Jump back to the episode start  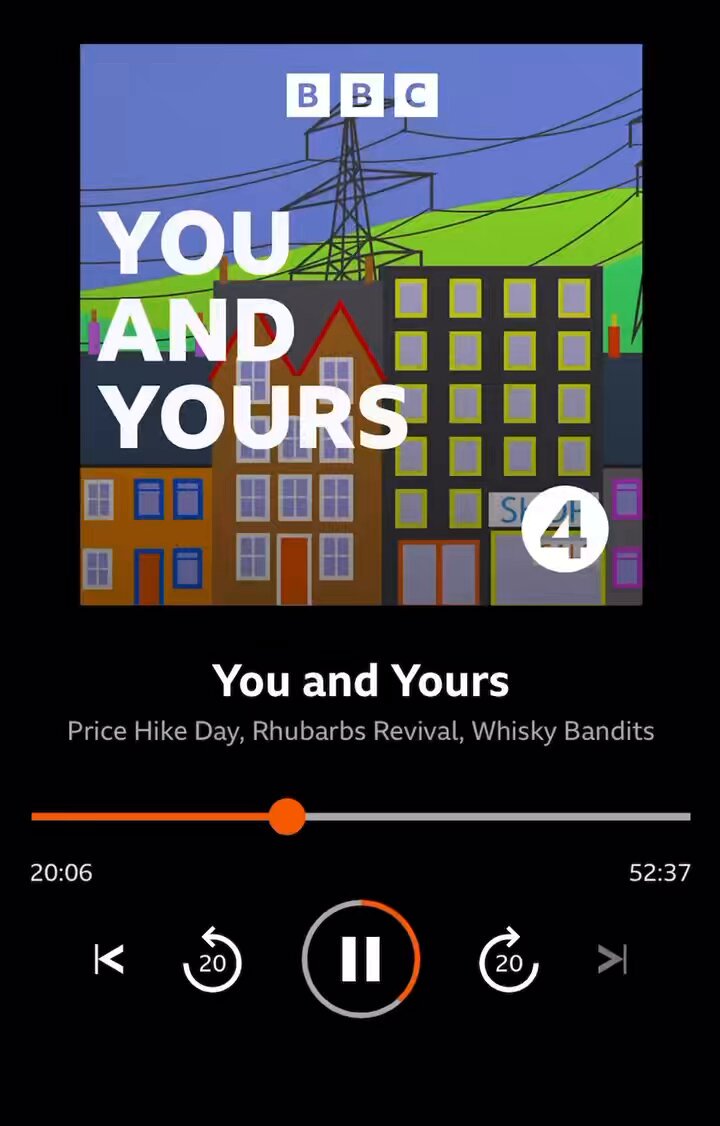(109, 959)
